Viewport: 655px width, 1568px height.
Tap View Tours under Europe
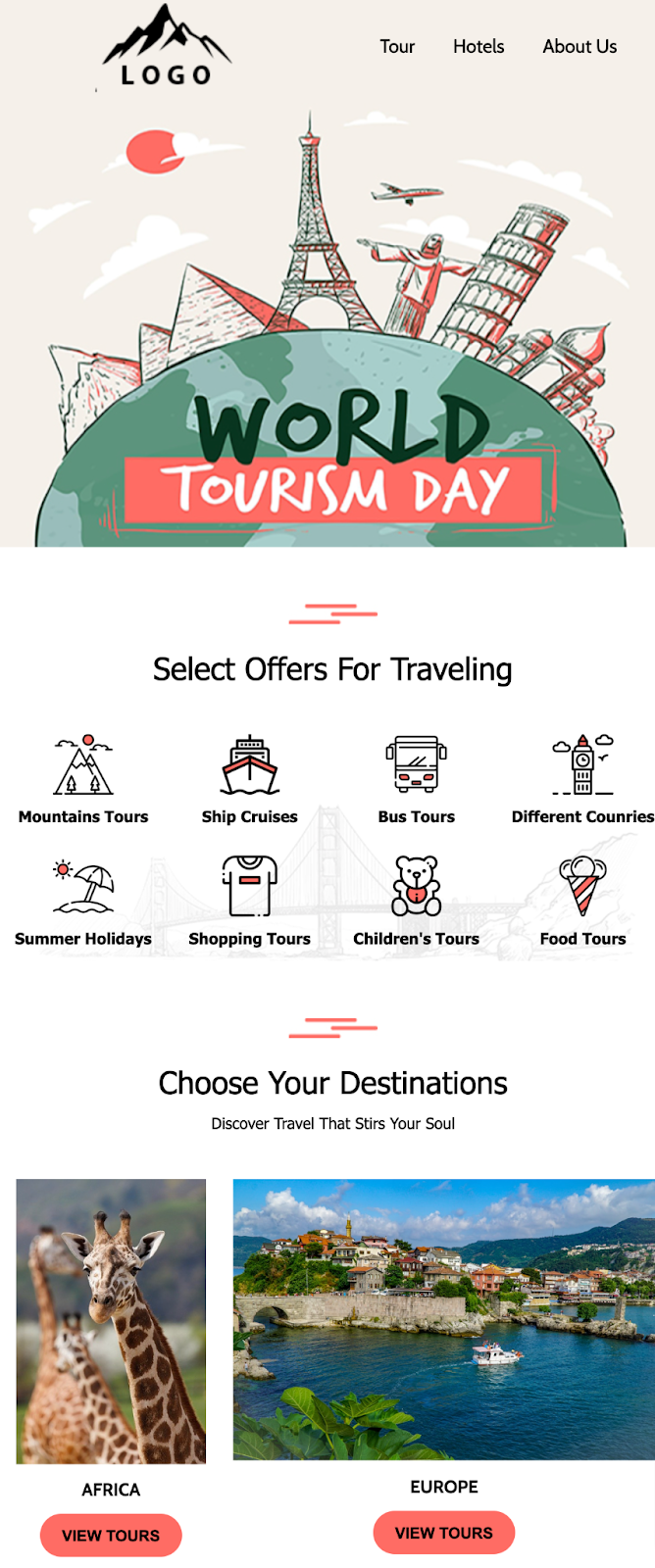tap(443, 1532)
